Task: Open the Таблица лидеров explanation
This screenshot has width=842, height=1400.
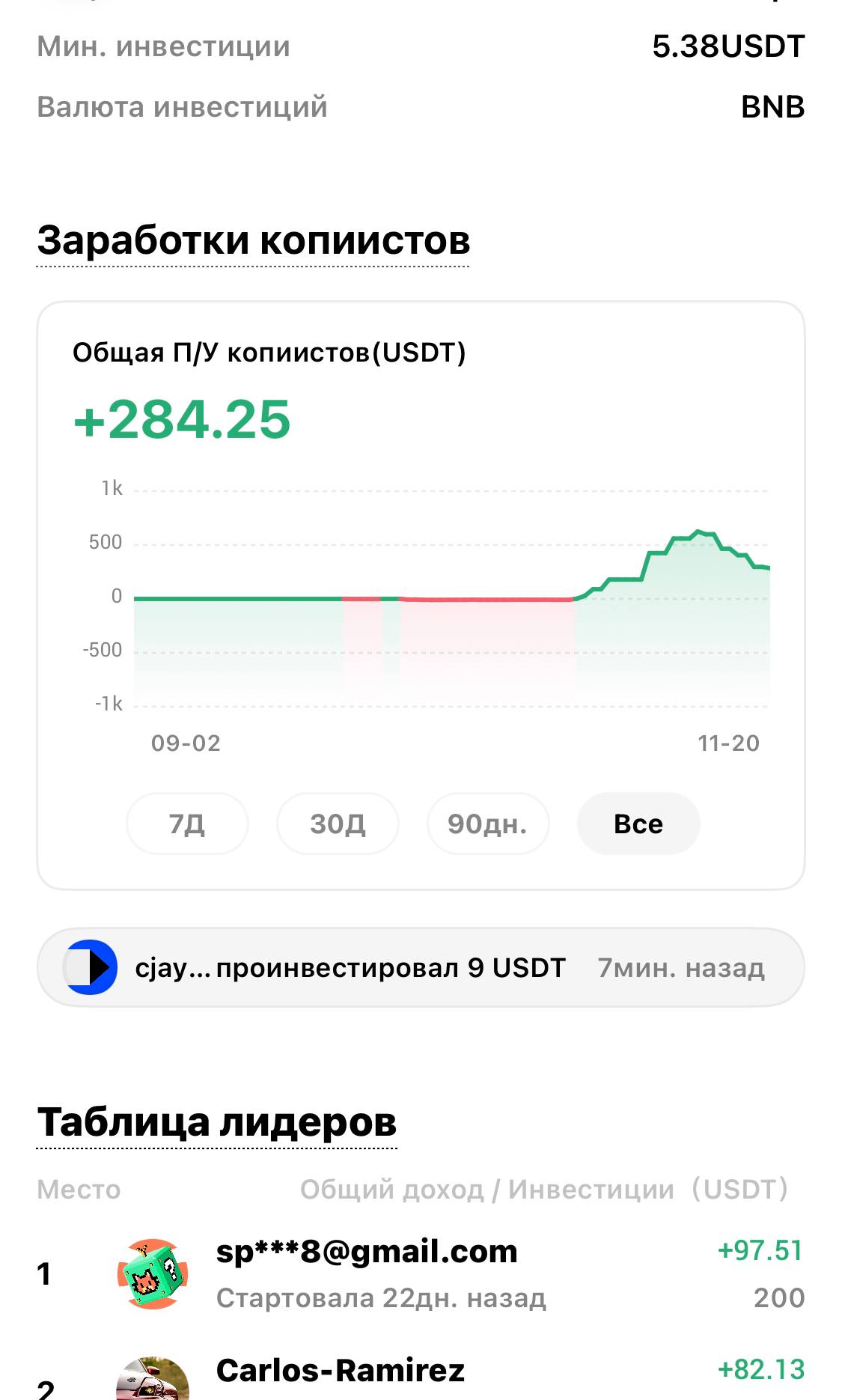Action: [216, 1122]
